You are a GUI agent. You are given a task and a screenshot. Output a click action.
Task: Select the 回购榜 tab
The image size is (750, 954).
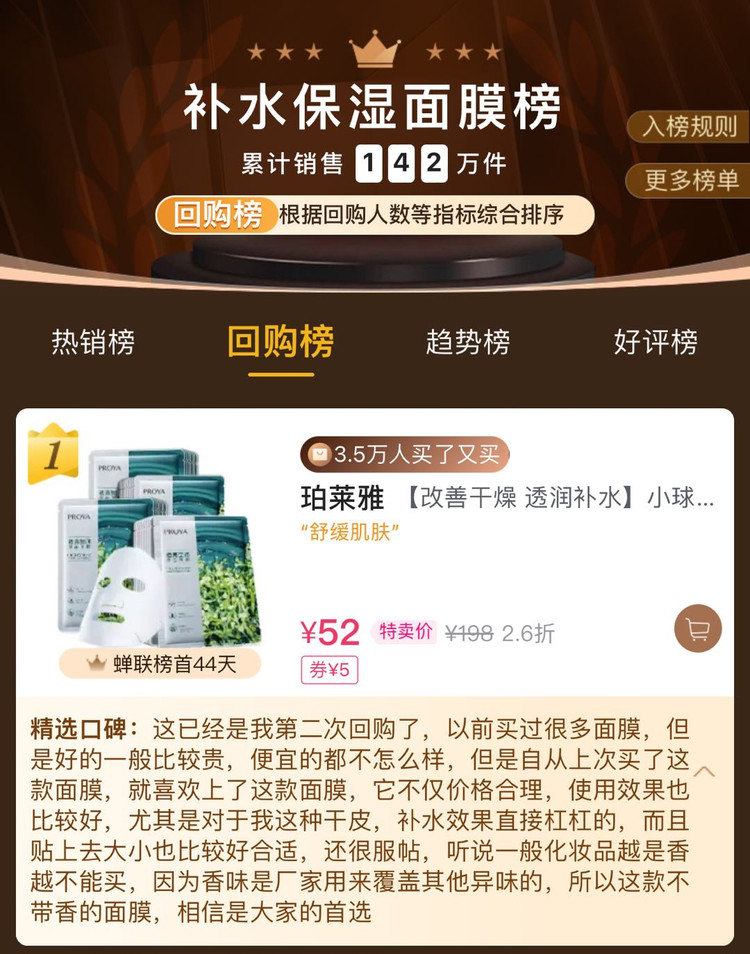click(x=280, y=342)
